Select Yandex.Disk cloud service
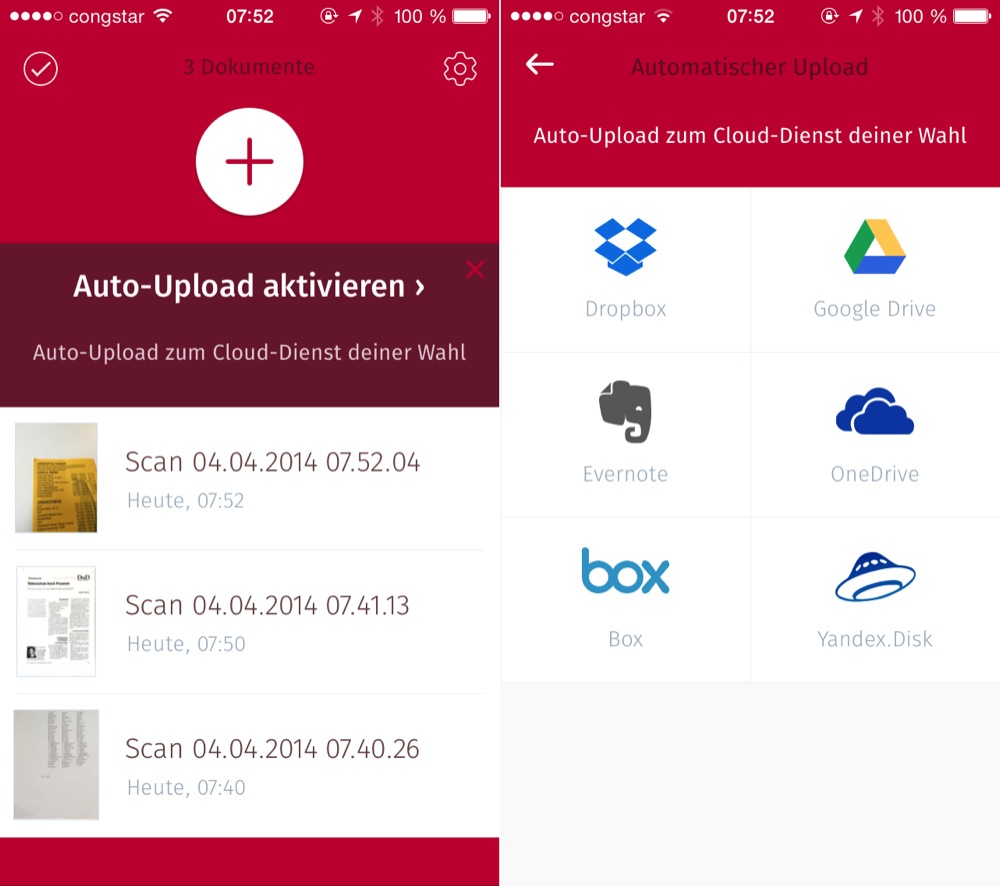 [874, 598]
